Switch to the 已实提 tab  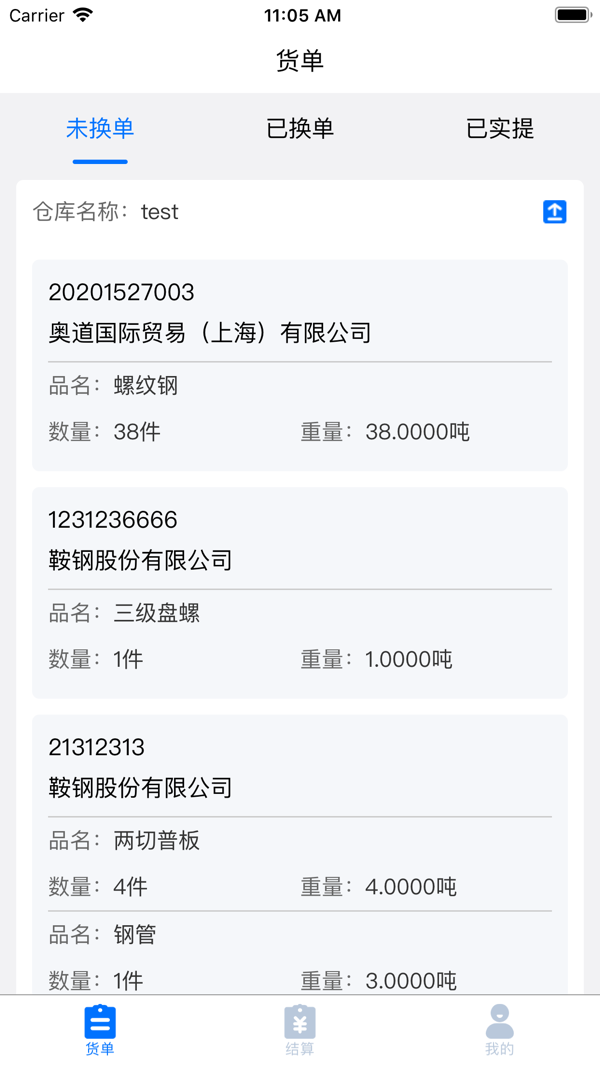pyautogui.click(x=500, y=129)
